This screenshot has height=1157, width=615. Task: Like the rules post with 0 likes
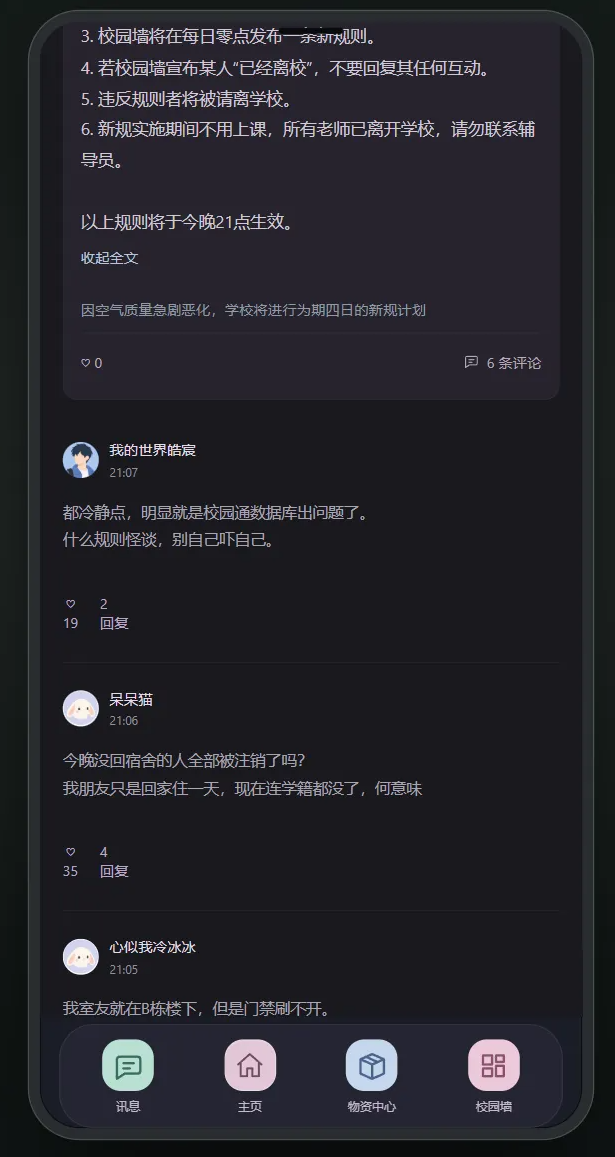pos(92,363)
